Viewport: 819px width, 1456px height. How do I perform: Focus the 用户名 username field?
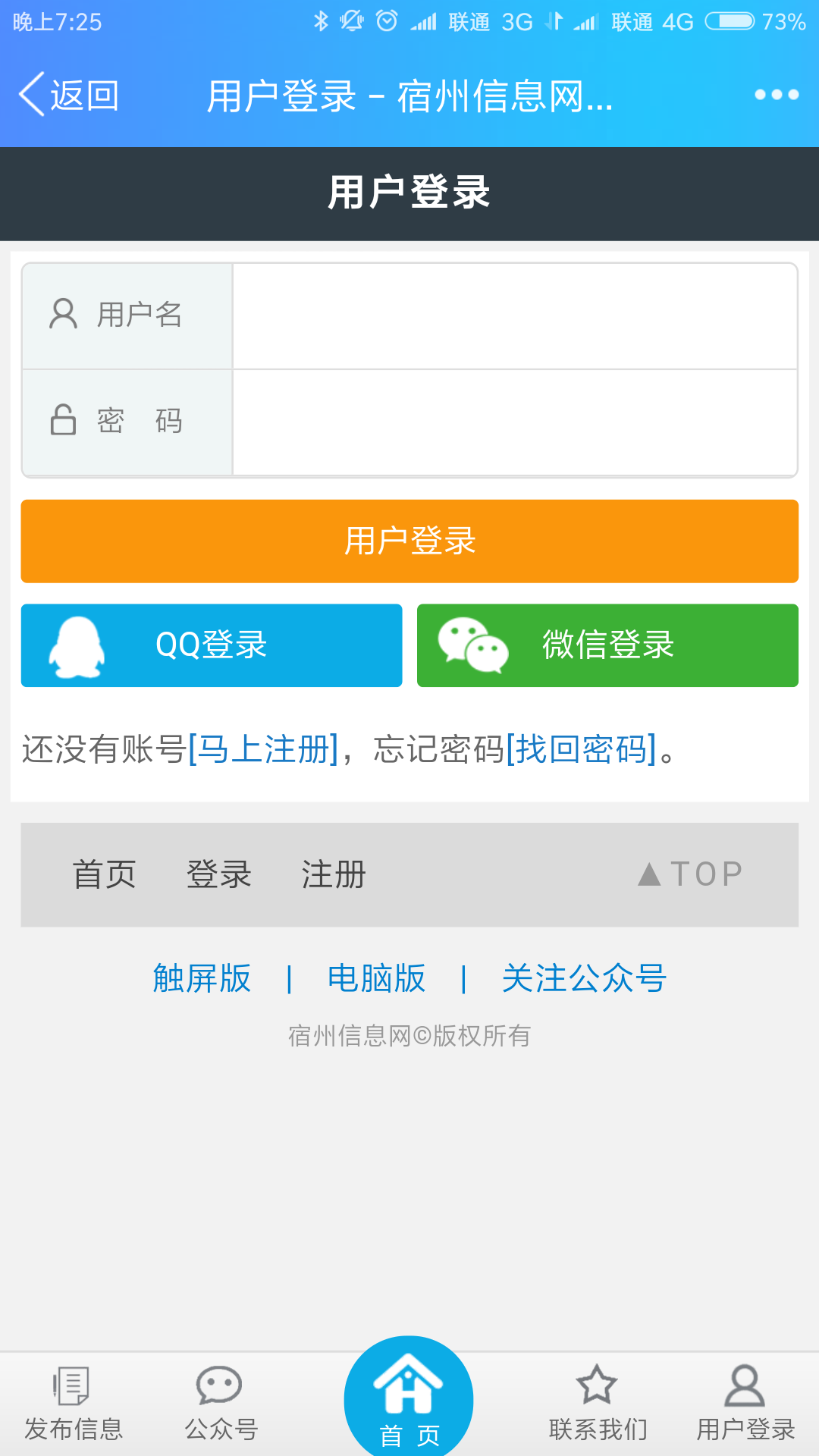[x=514, y=315]
